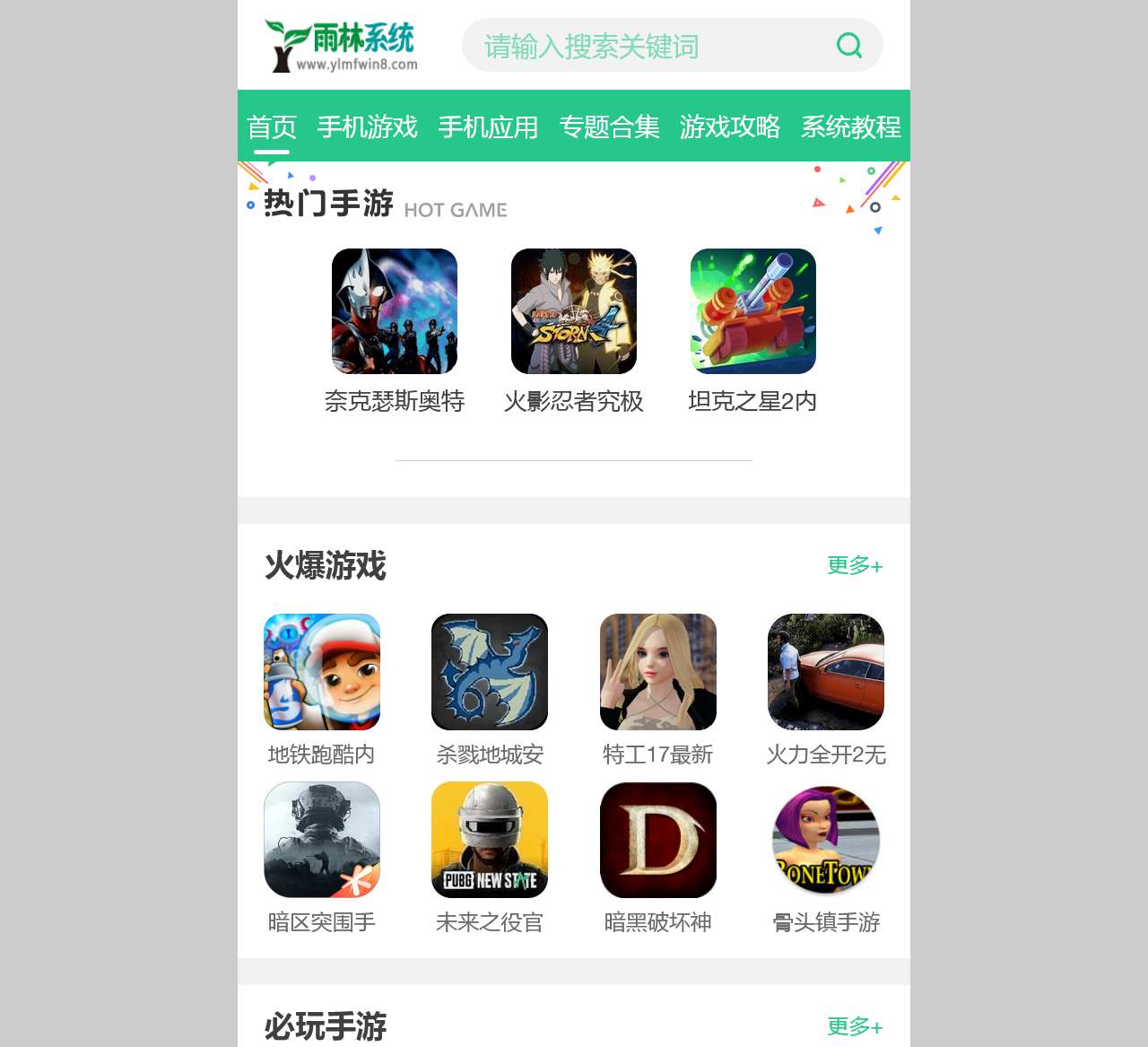Choose the 骨头镇手游 game

click(826, 840)
